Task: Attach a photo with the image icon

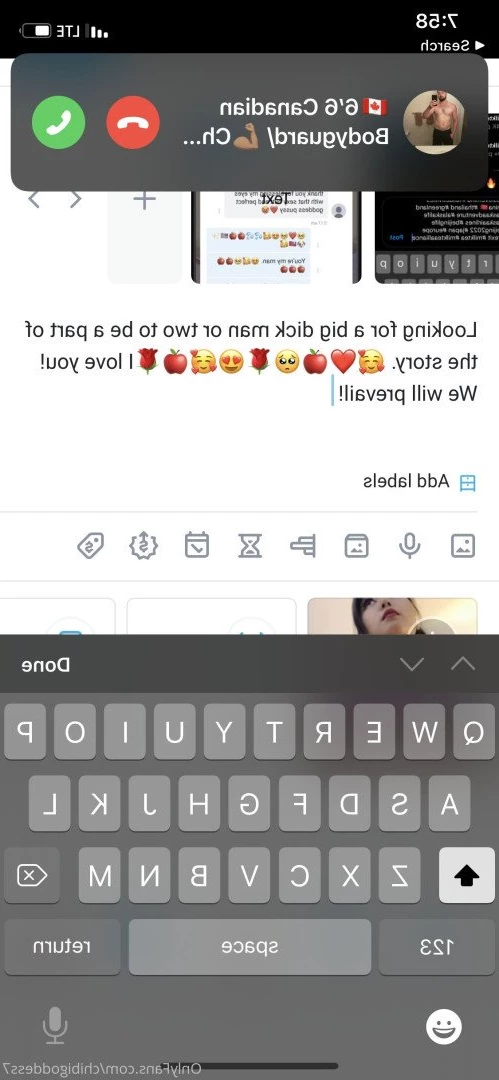Action: (x=463, y=546)
